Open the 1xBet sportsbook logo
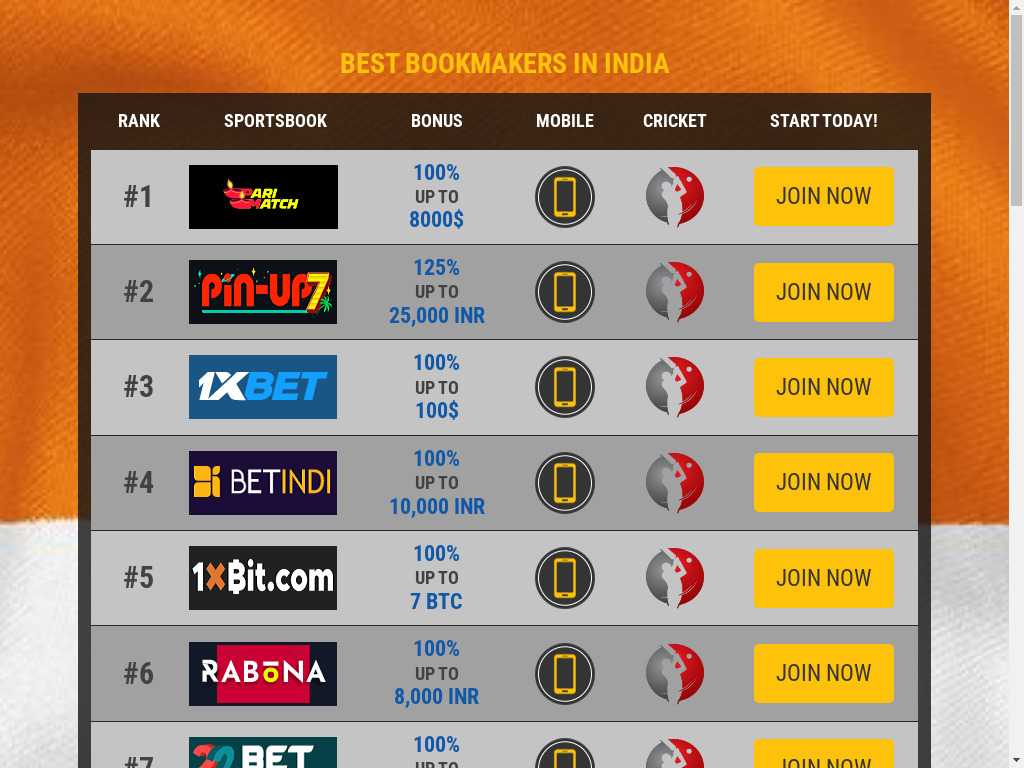The height and width of the screenshot is (768, 1024). point(263,387)
